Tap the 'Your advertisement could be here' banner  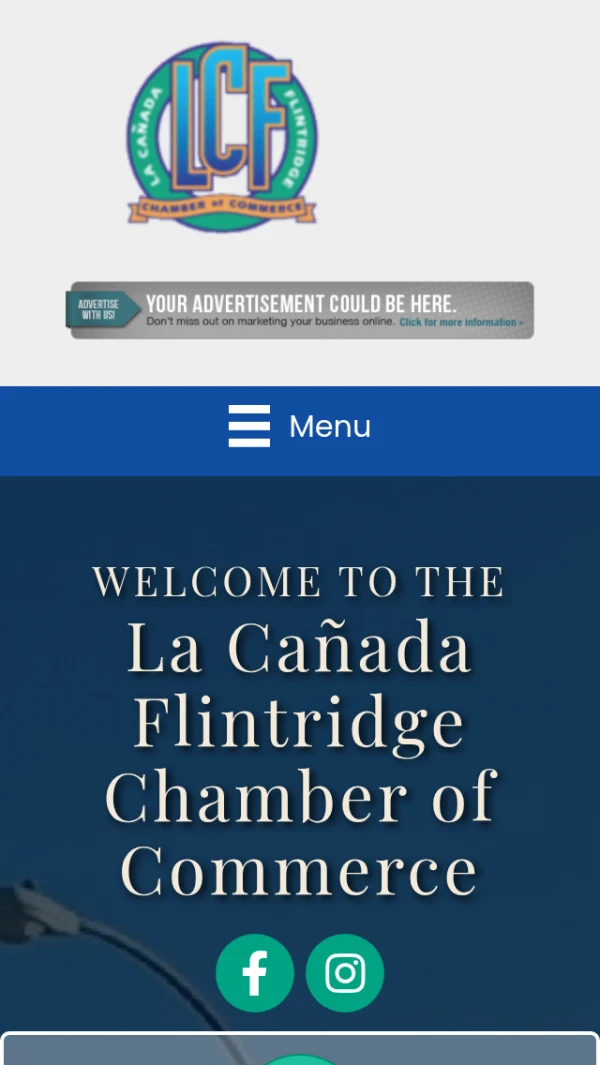[x=301, y=311]
